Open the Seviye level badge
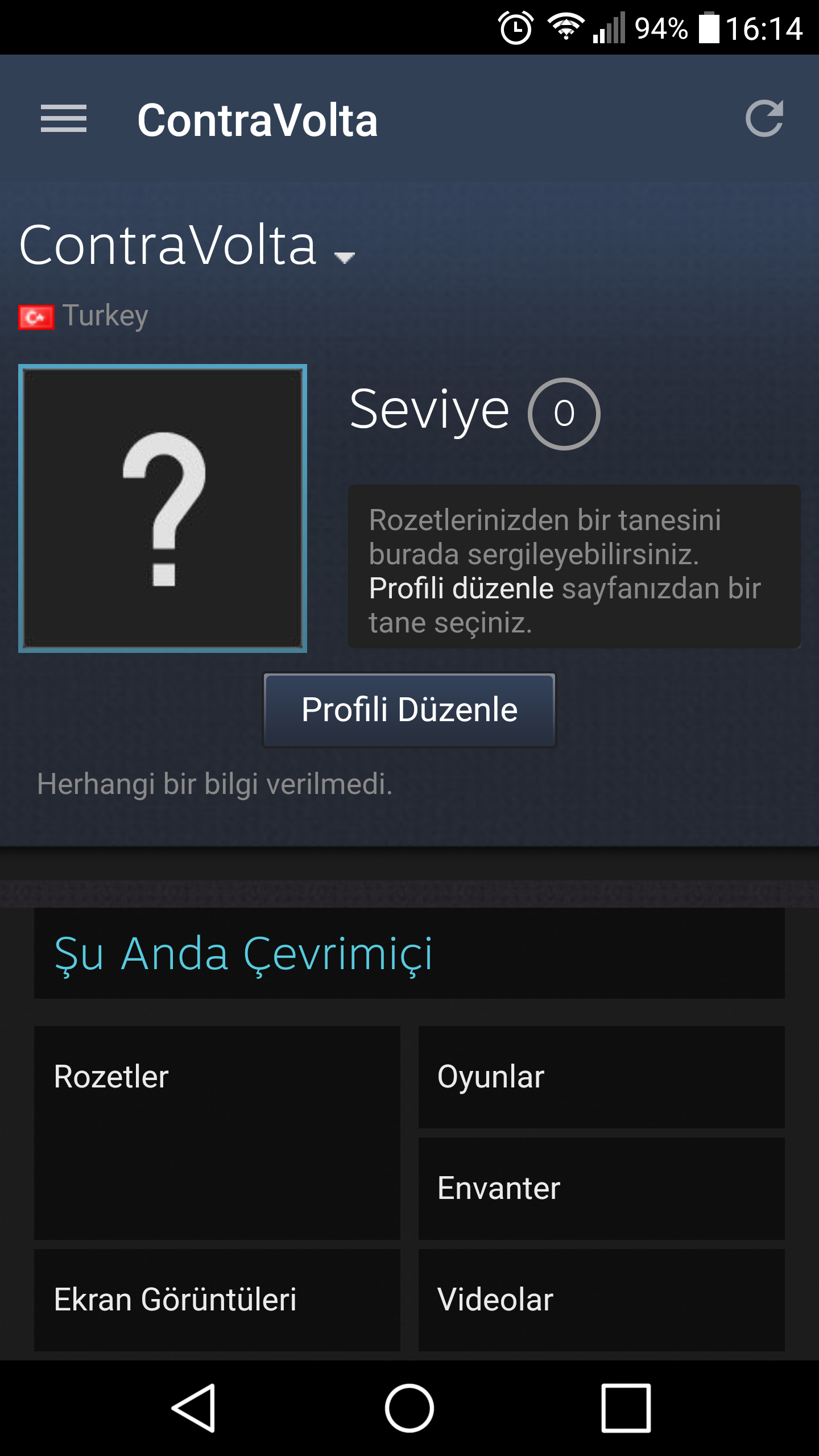The width and height of the screenshot is (819, 1456). [564, 413]
